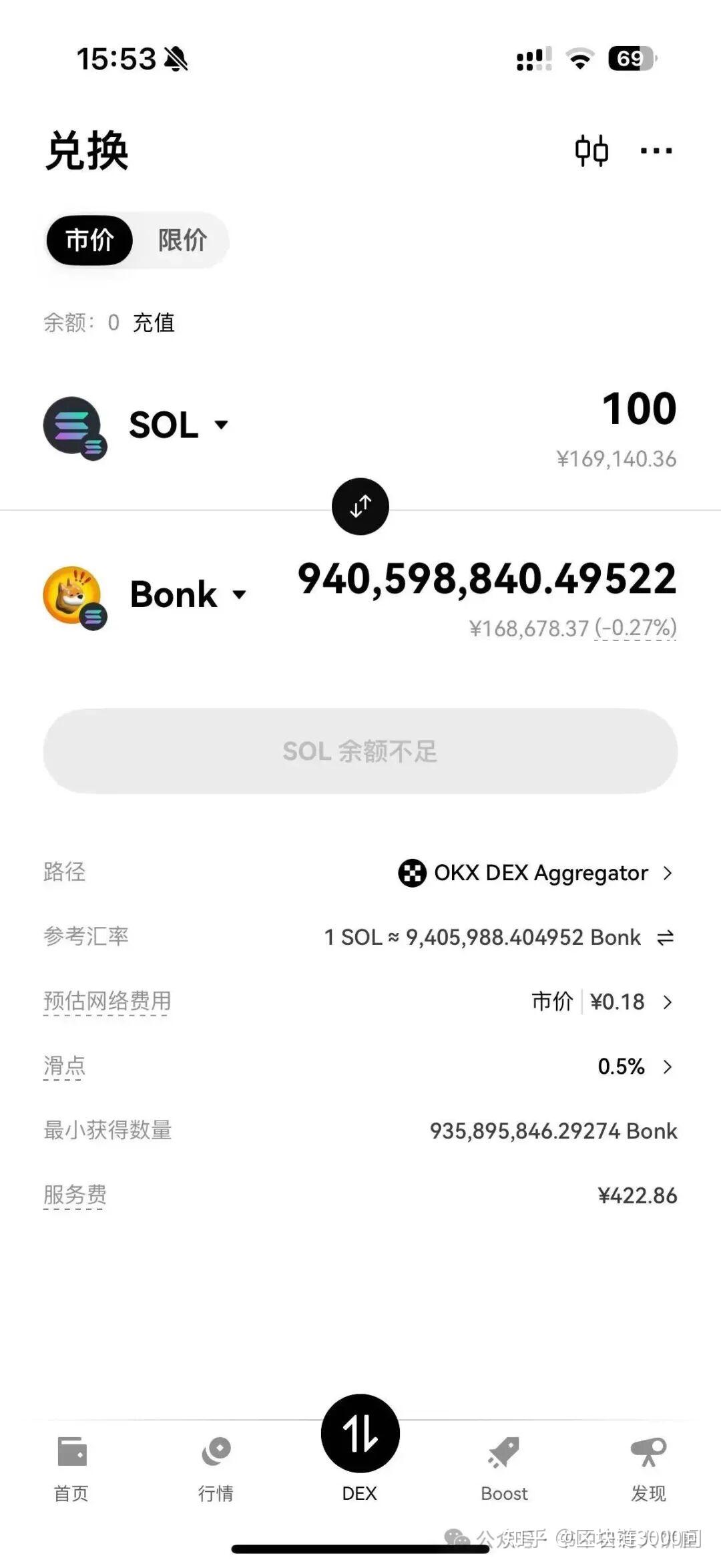Tap the OKX DEX Aggregator logo

click(x=413, y=873)
